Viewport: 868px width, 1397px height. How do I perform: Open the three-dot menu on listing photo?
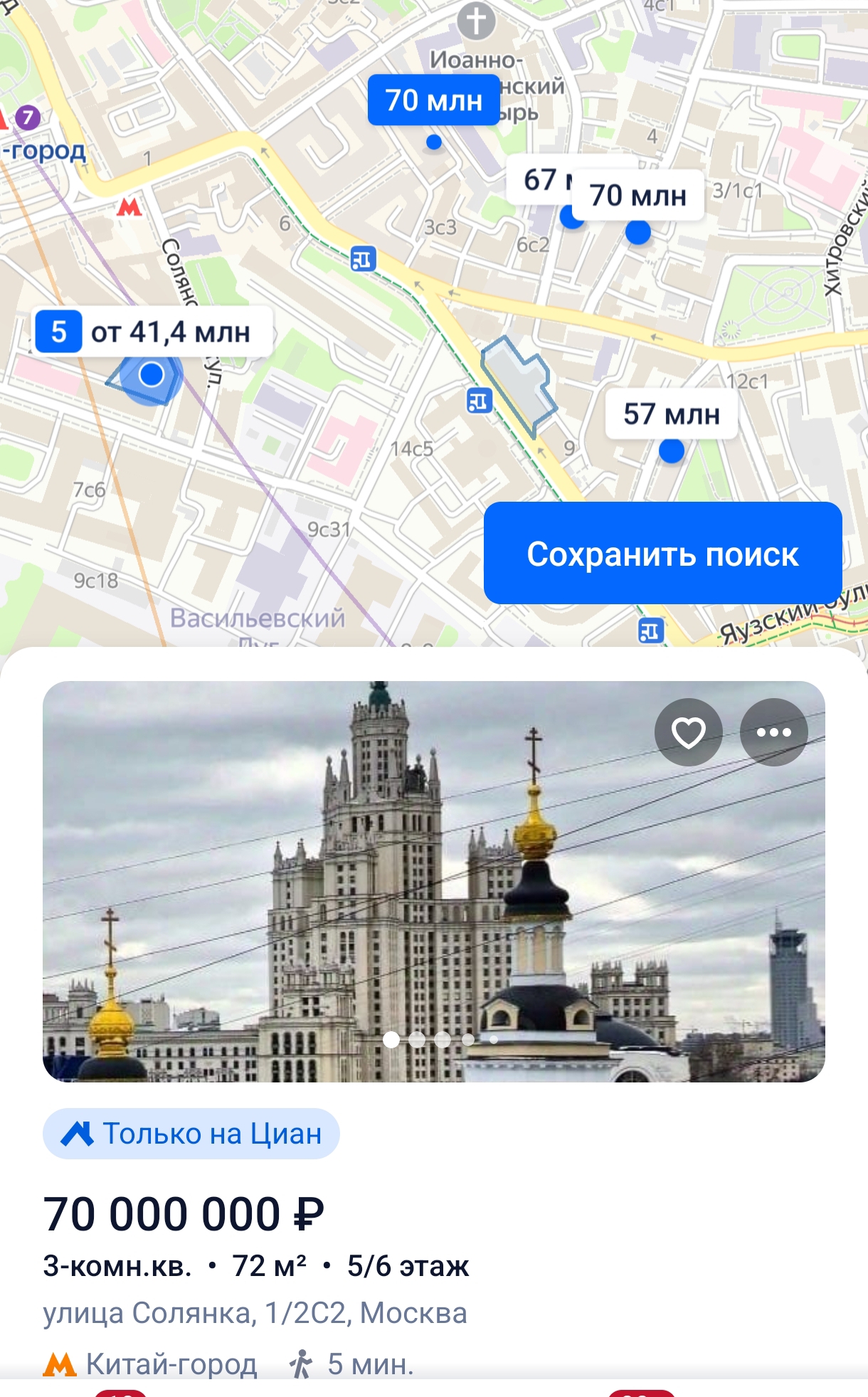tap(773, 732)
